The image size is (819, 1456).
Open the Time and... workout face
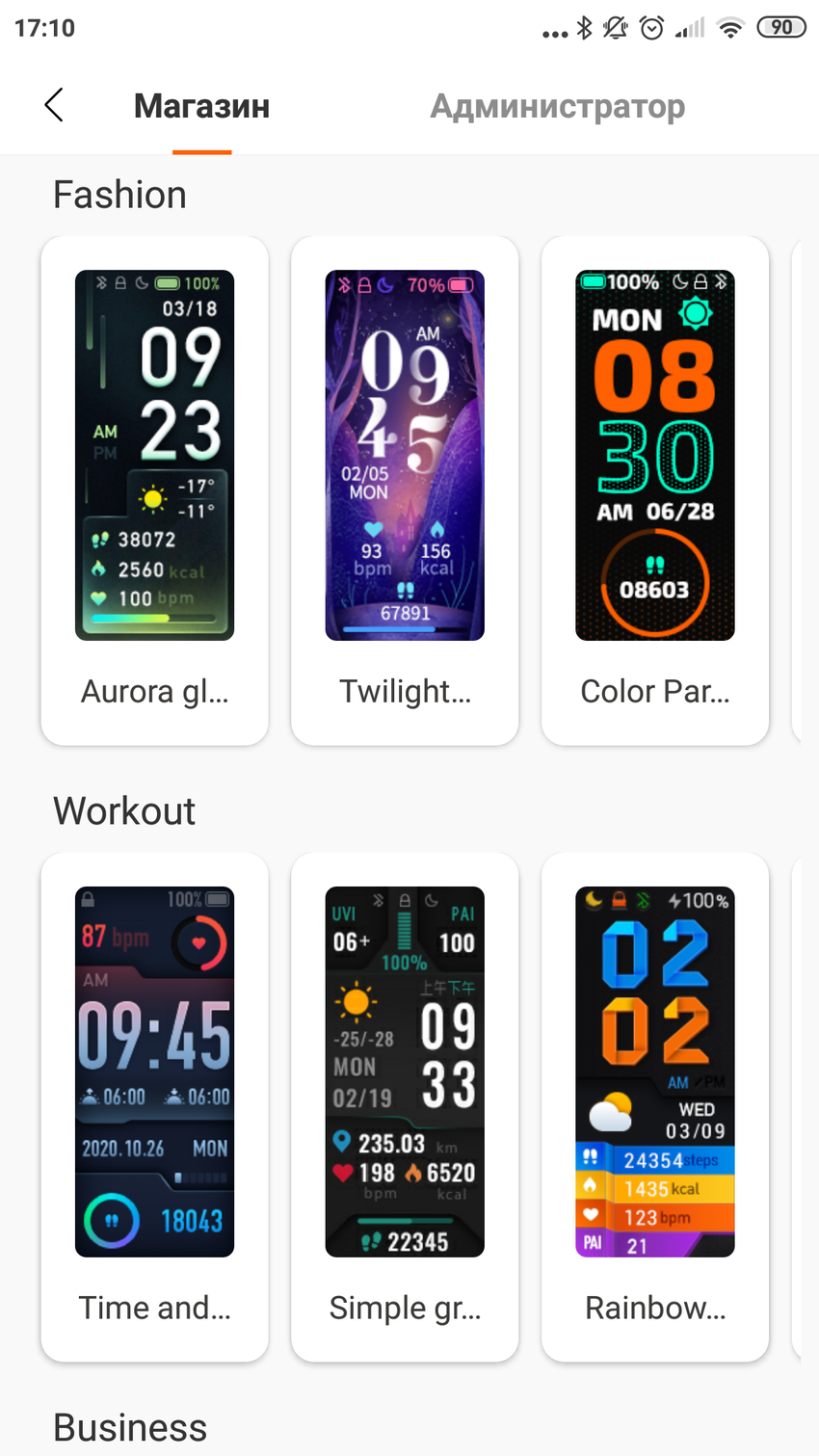[x=154, y=1106]
